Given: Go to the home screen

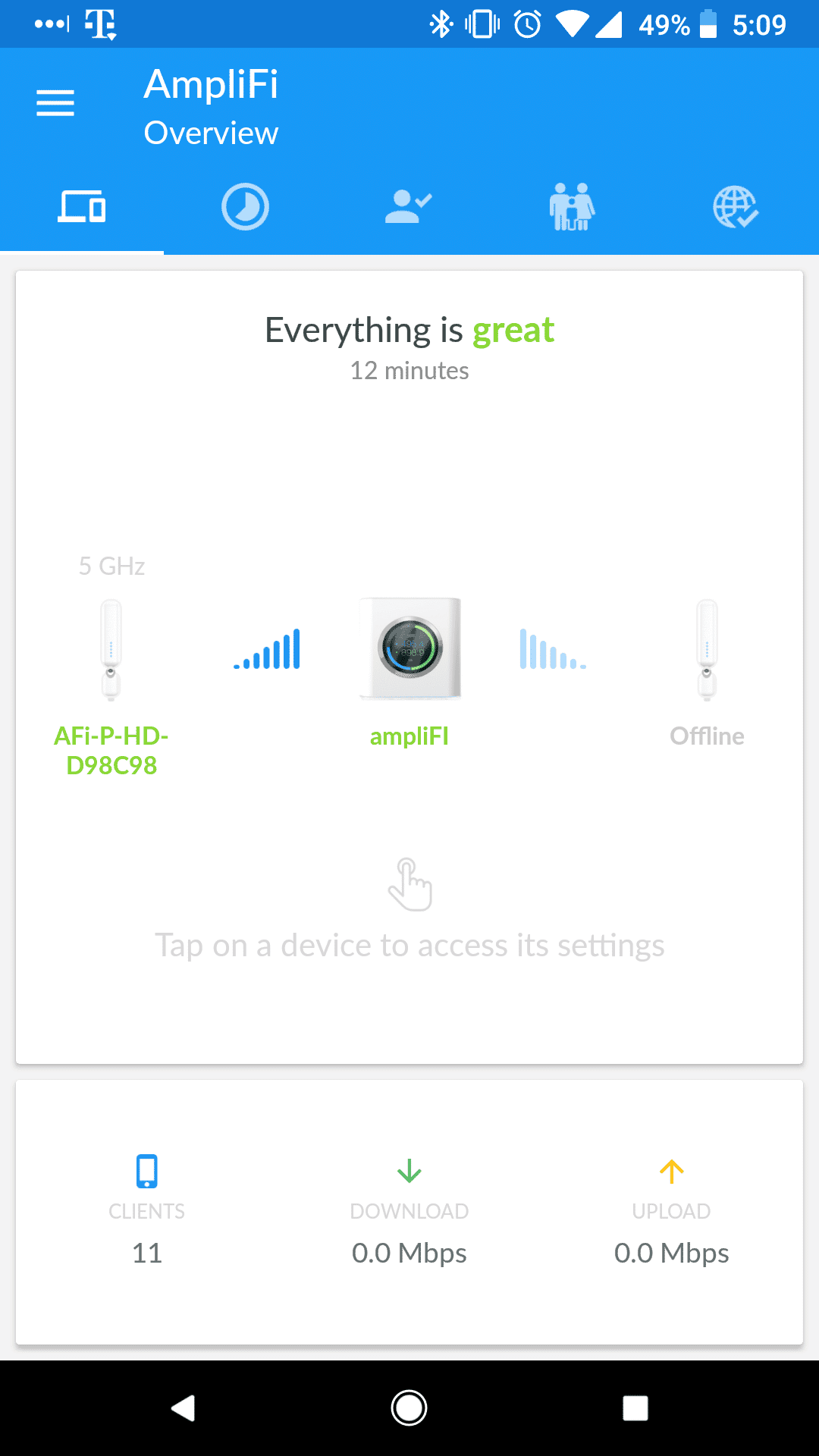Looking at the screenshot, I should [x=409, y=1408].
